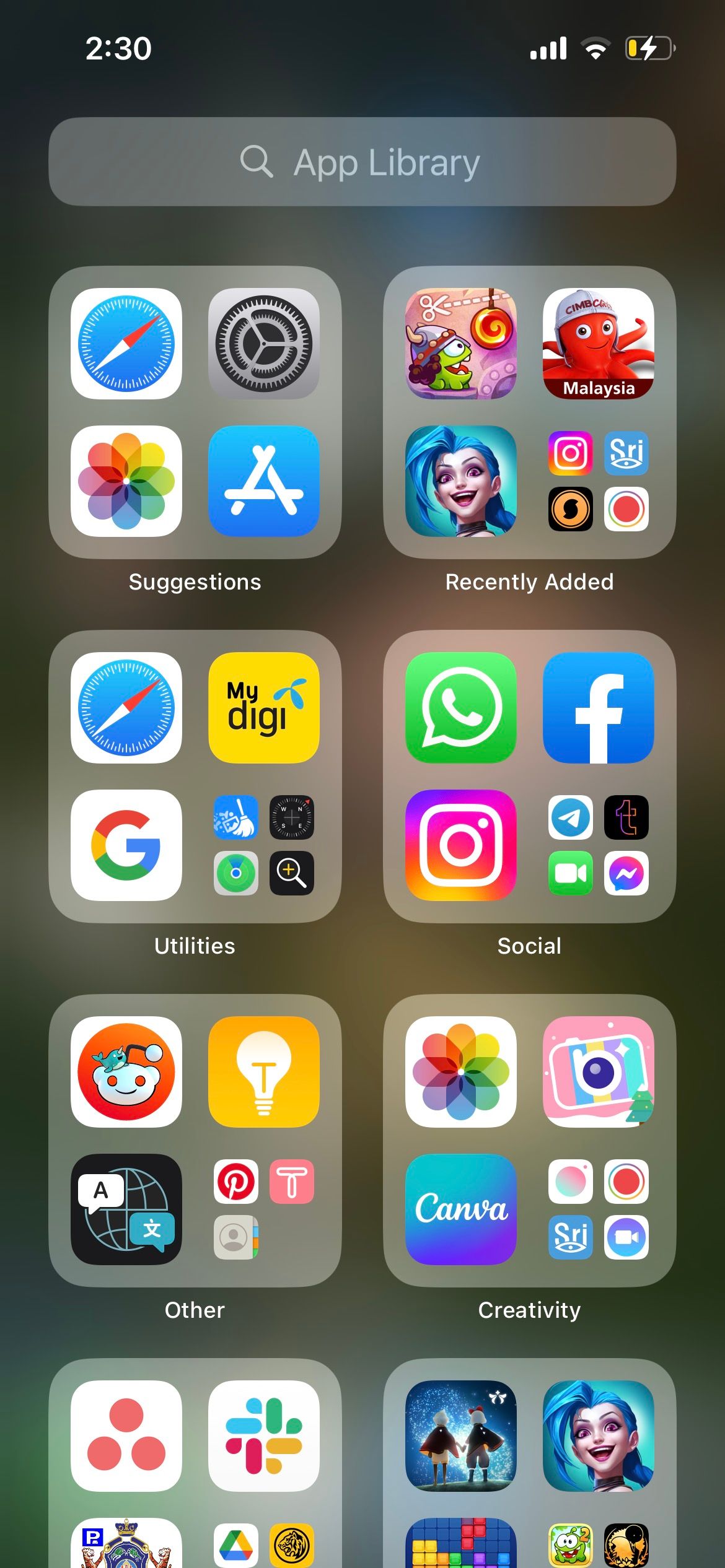Open the App Store app

(x=264, y=481)
